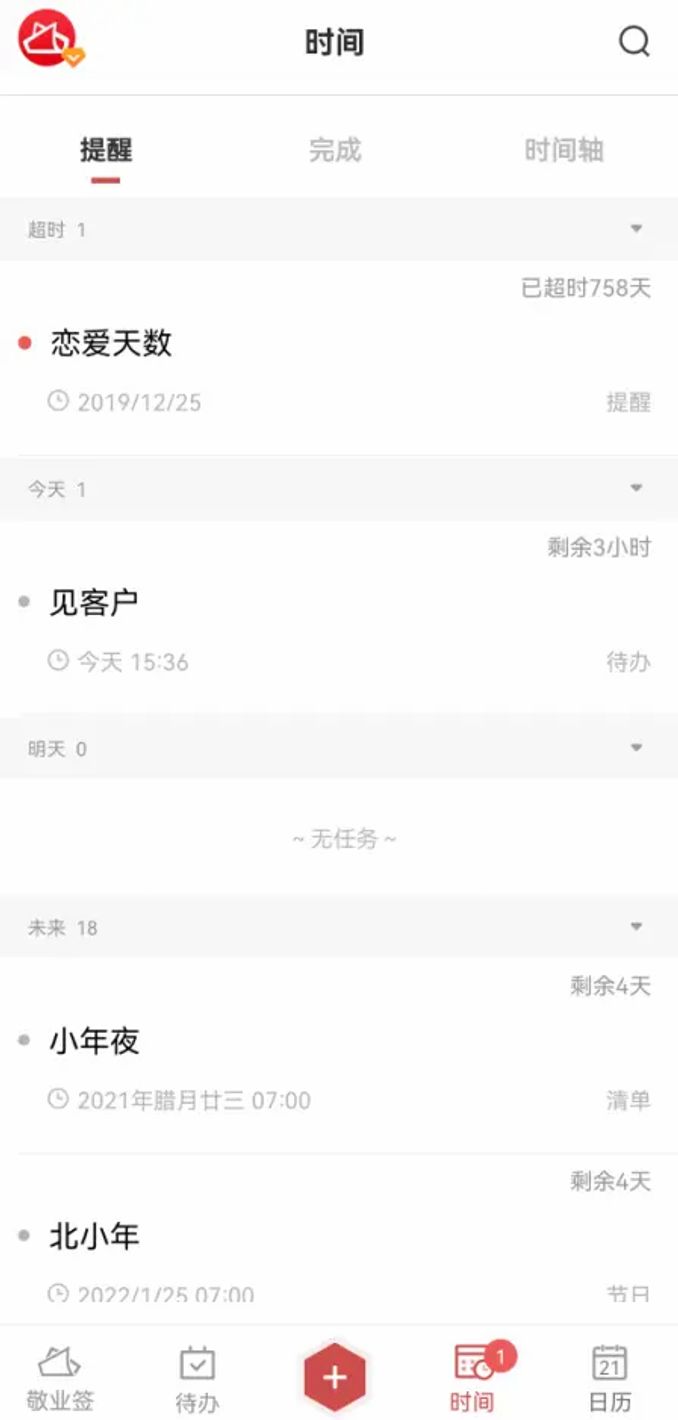Collapse the 未来 section

pos(636,927)
